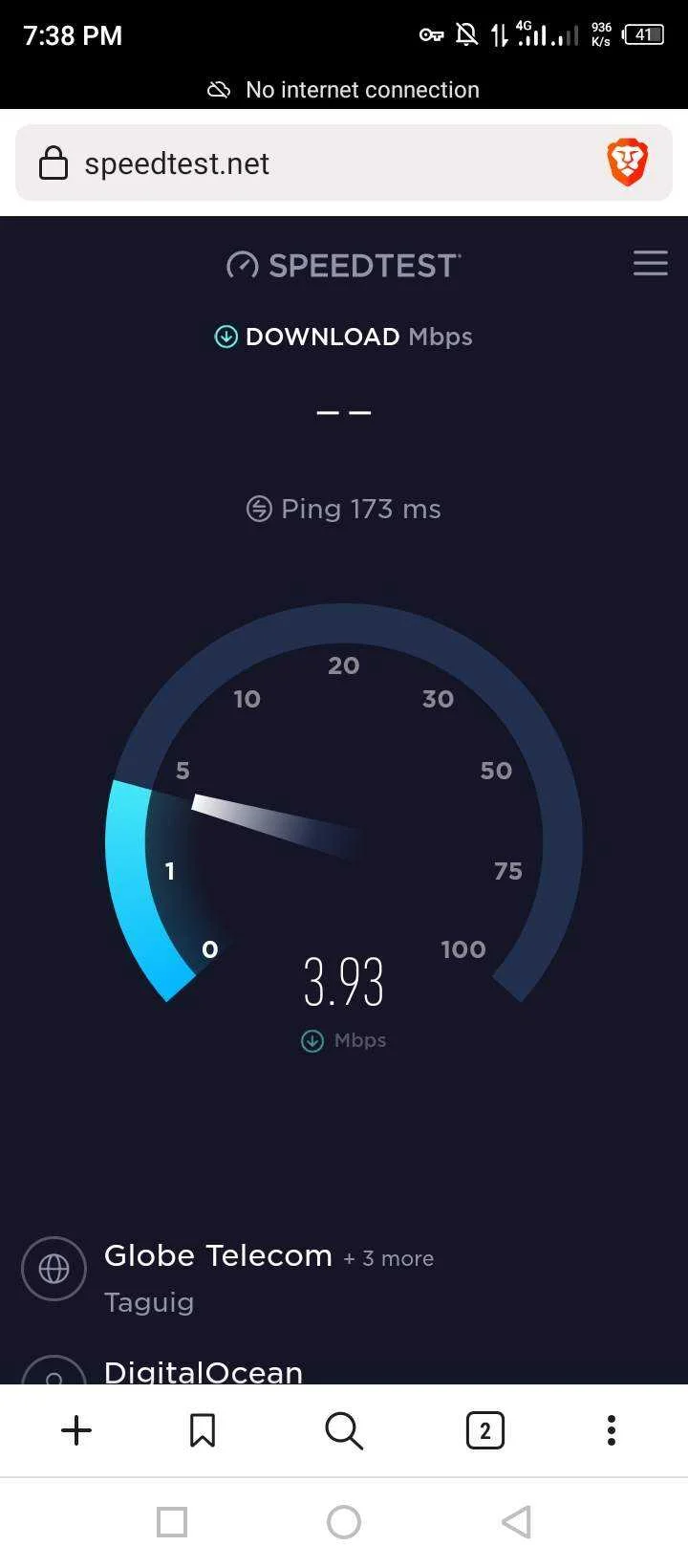Screen dimensions: 688x1568
Task: Tap the search icon in bottom toolbar
Action: tap(344, 1431)
